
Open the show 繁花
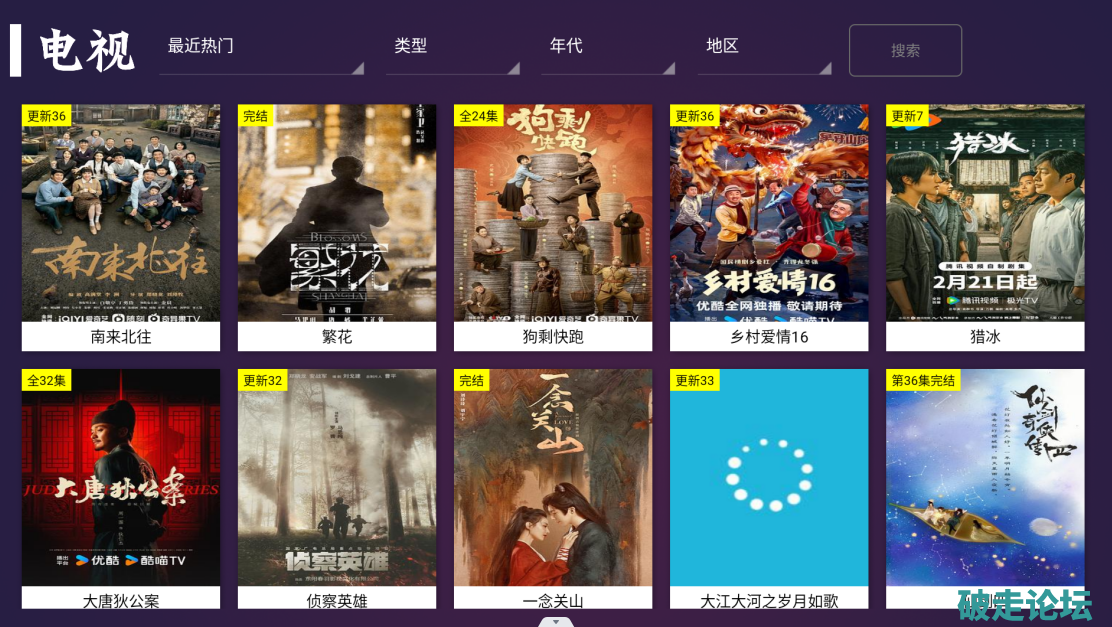pos(337,227)
